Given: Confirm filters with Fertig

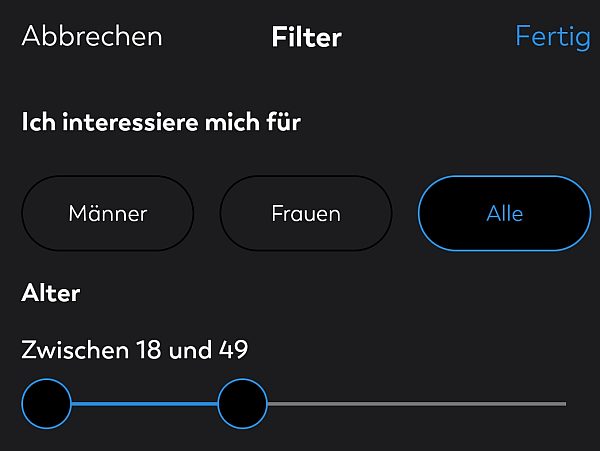Looking at the screenshot, I should tap(552, 37).
